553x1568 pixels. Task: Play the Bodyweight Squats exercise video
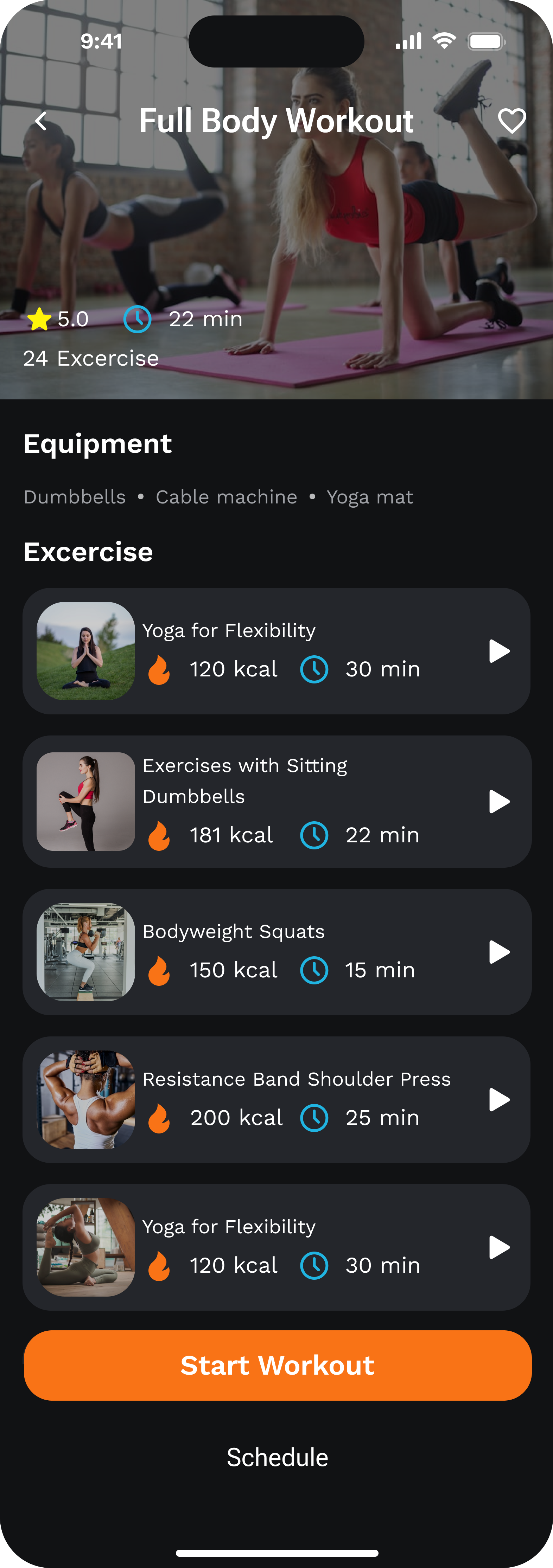499,951
